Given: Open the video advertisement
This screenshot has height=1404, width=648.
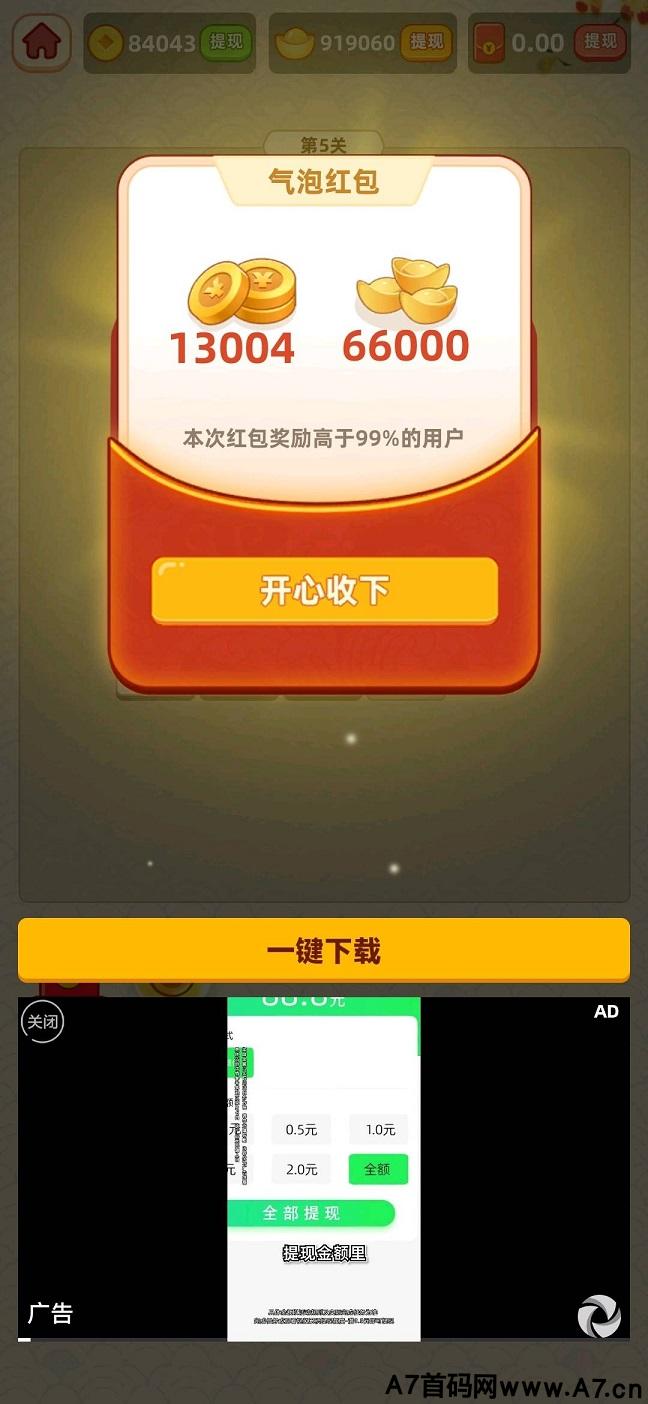Looking at the screenshot, I should pyautogui.click(x=324, y=1168).
